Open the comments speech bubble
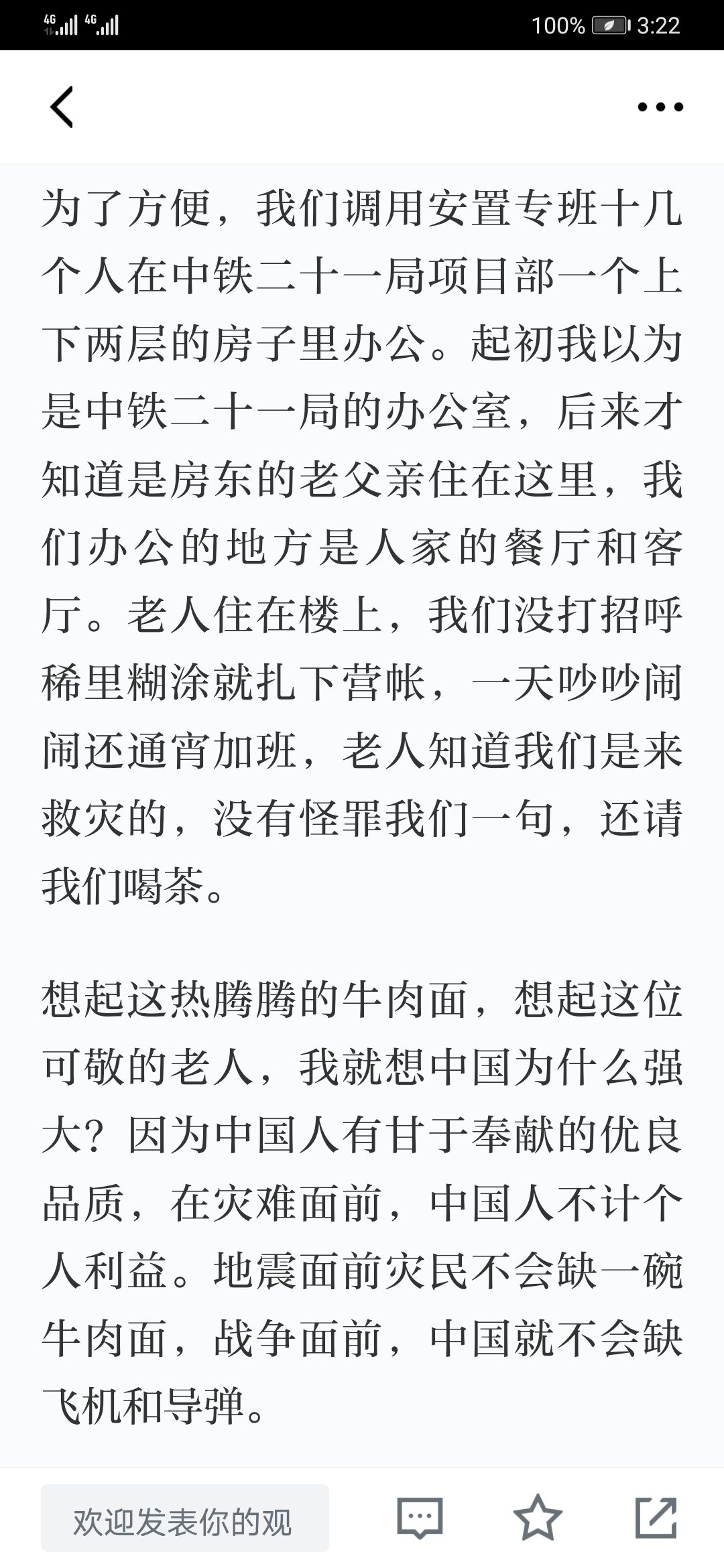 420,1518
